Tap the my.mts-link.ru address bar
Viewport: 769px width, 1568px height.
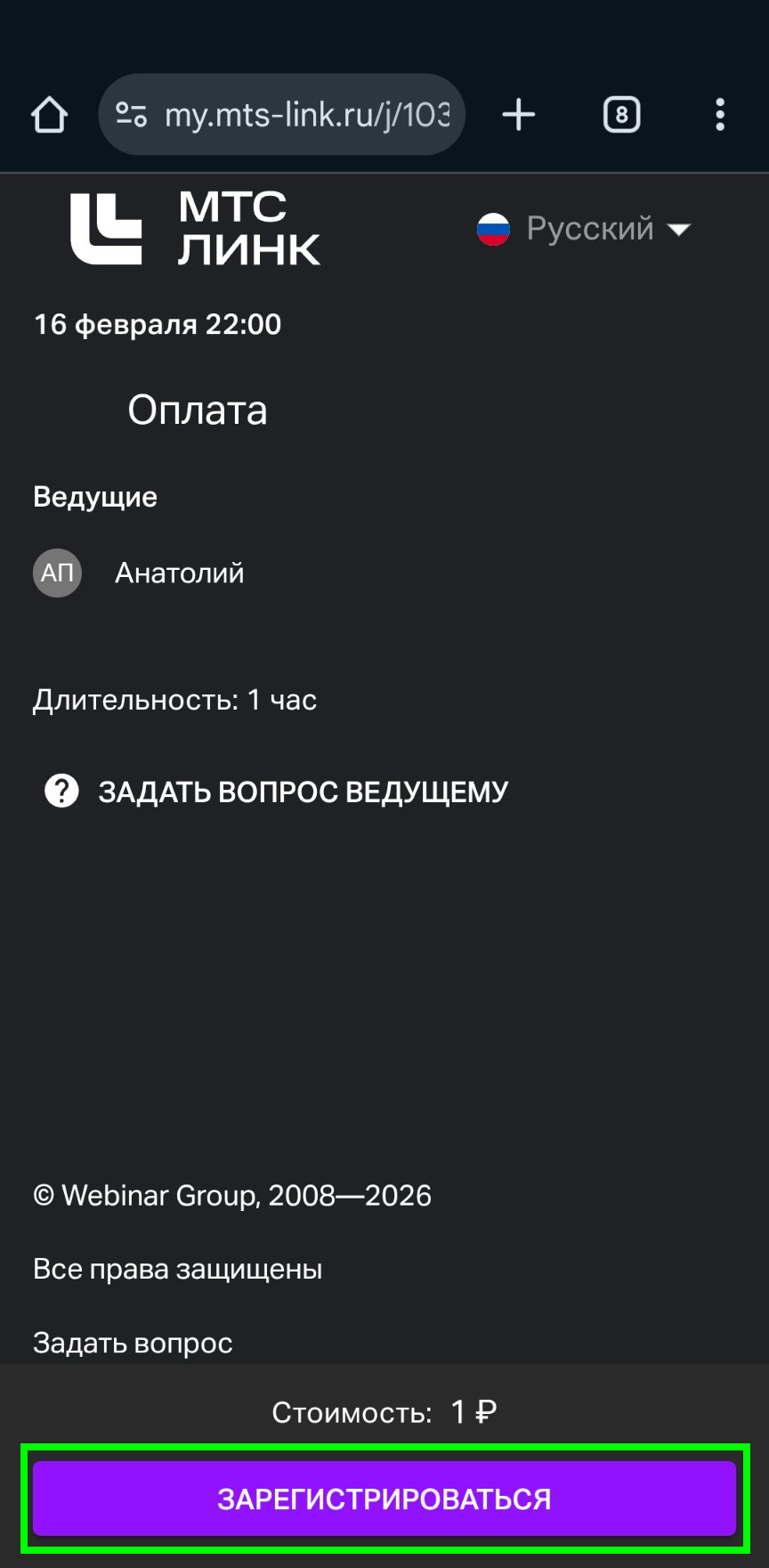coord(307,115)
